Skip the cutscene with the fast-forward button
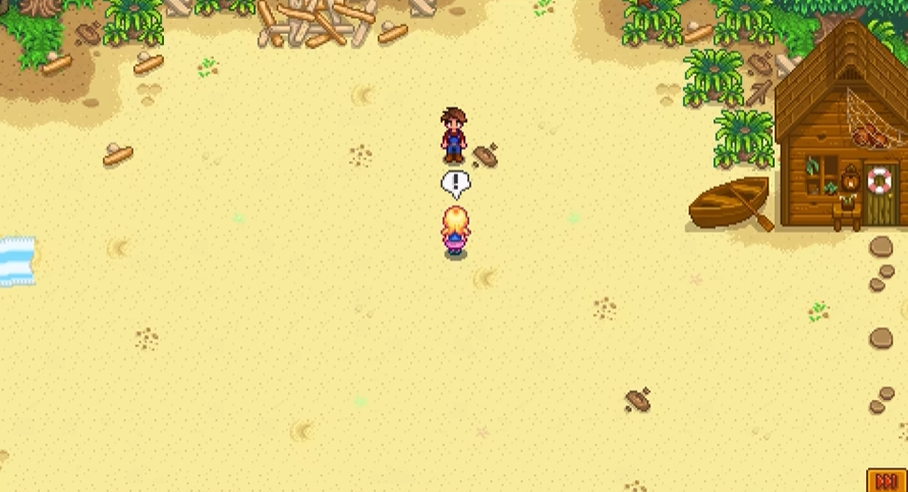The height and width of the screenshot is (492, 908). [x=886, y=481]
